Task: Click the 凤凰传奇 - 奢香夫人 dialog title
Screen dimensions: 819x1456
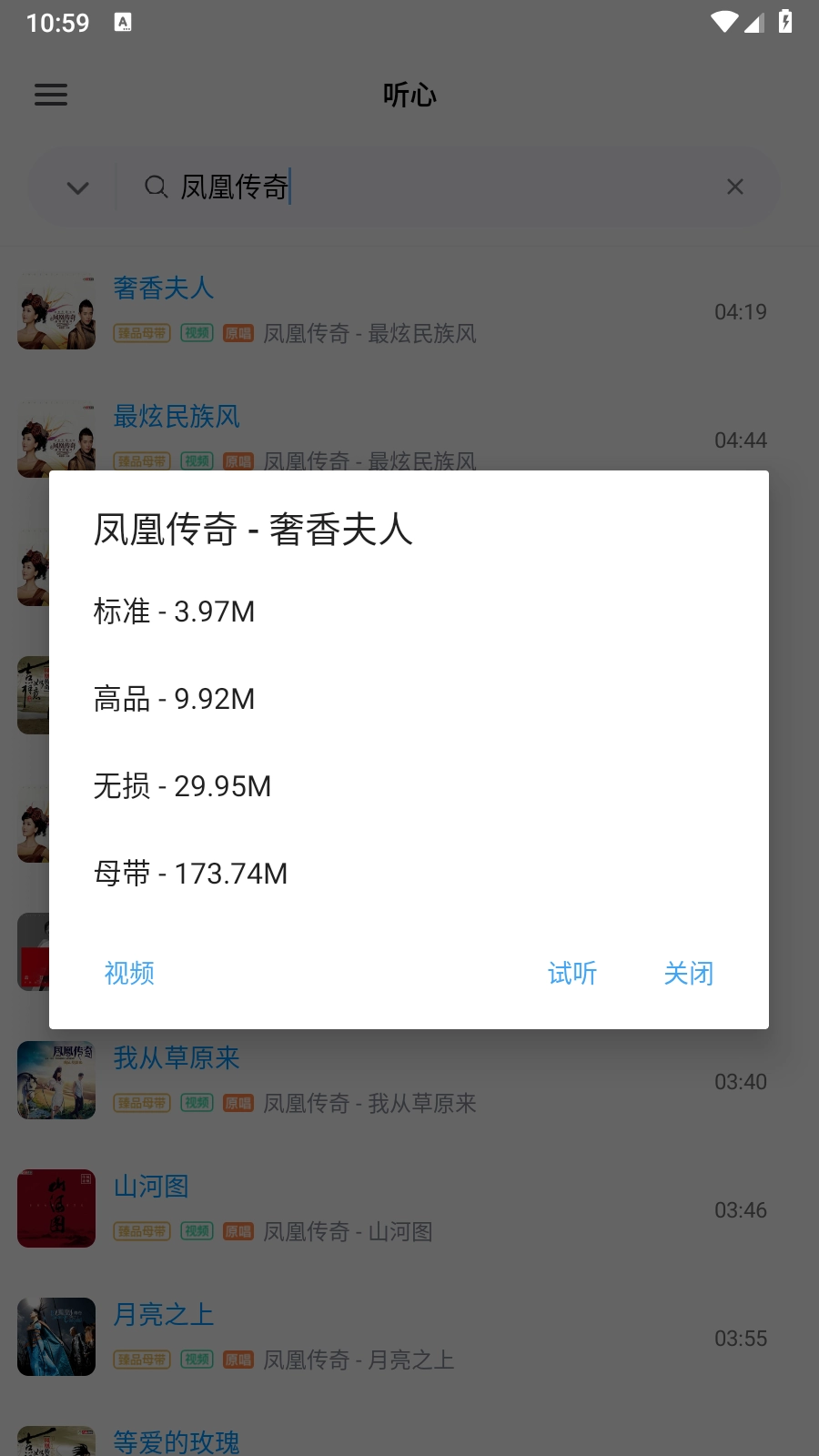Action: pos(252,529)
